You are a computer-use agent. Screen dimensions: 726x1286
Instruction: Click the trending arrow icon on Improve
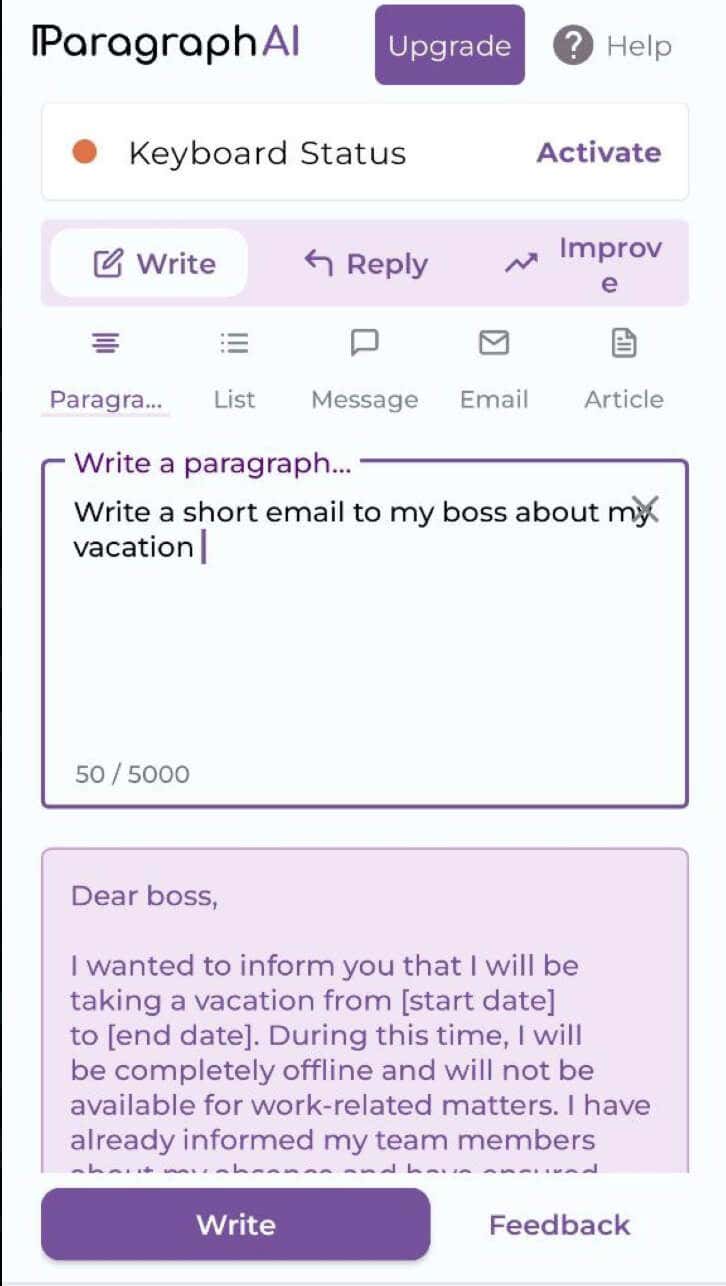521,262
